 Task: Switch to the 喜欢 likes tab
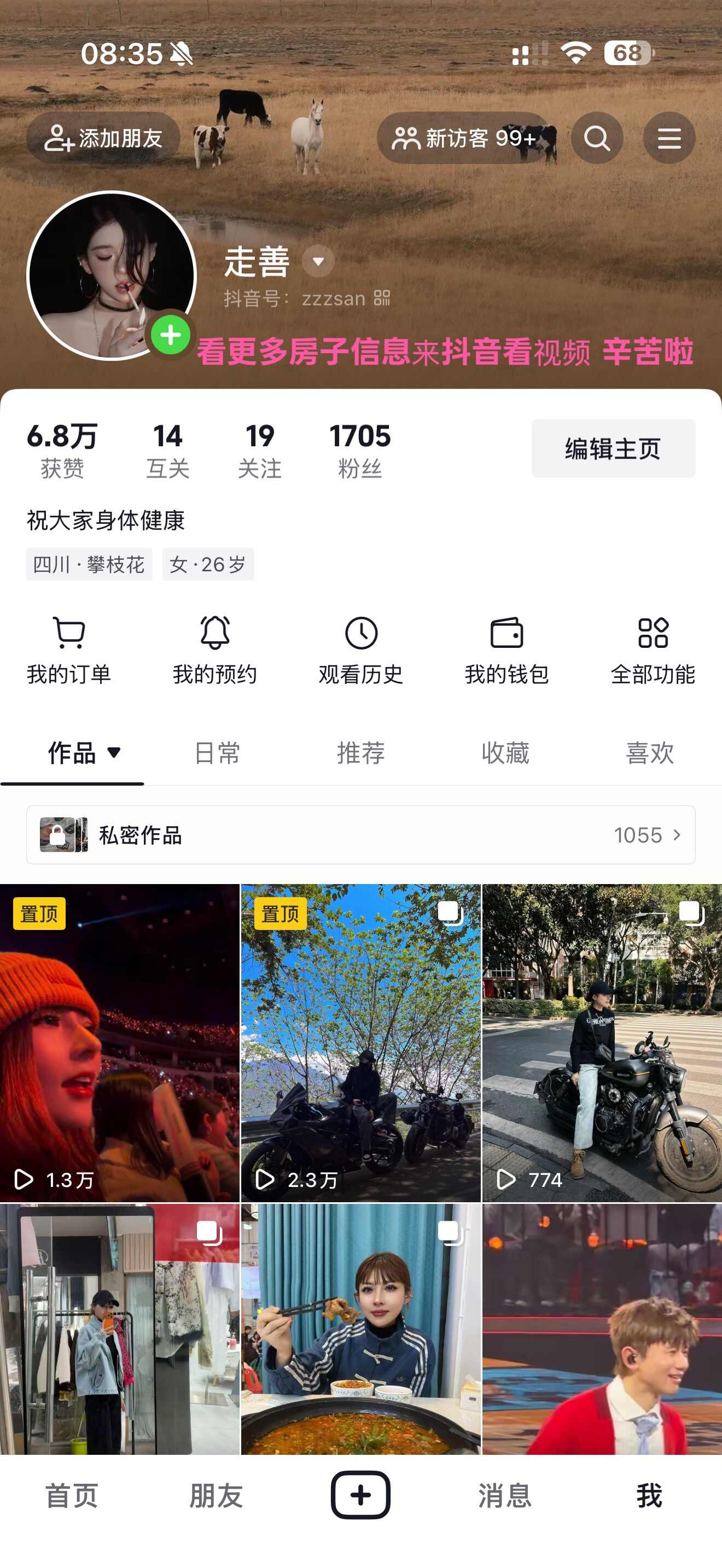[650, 753]
